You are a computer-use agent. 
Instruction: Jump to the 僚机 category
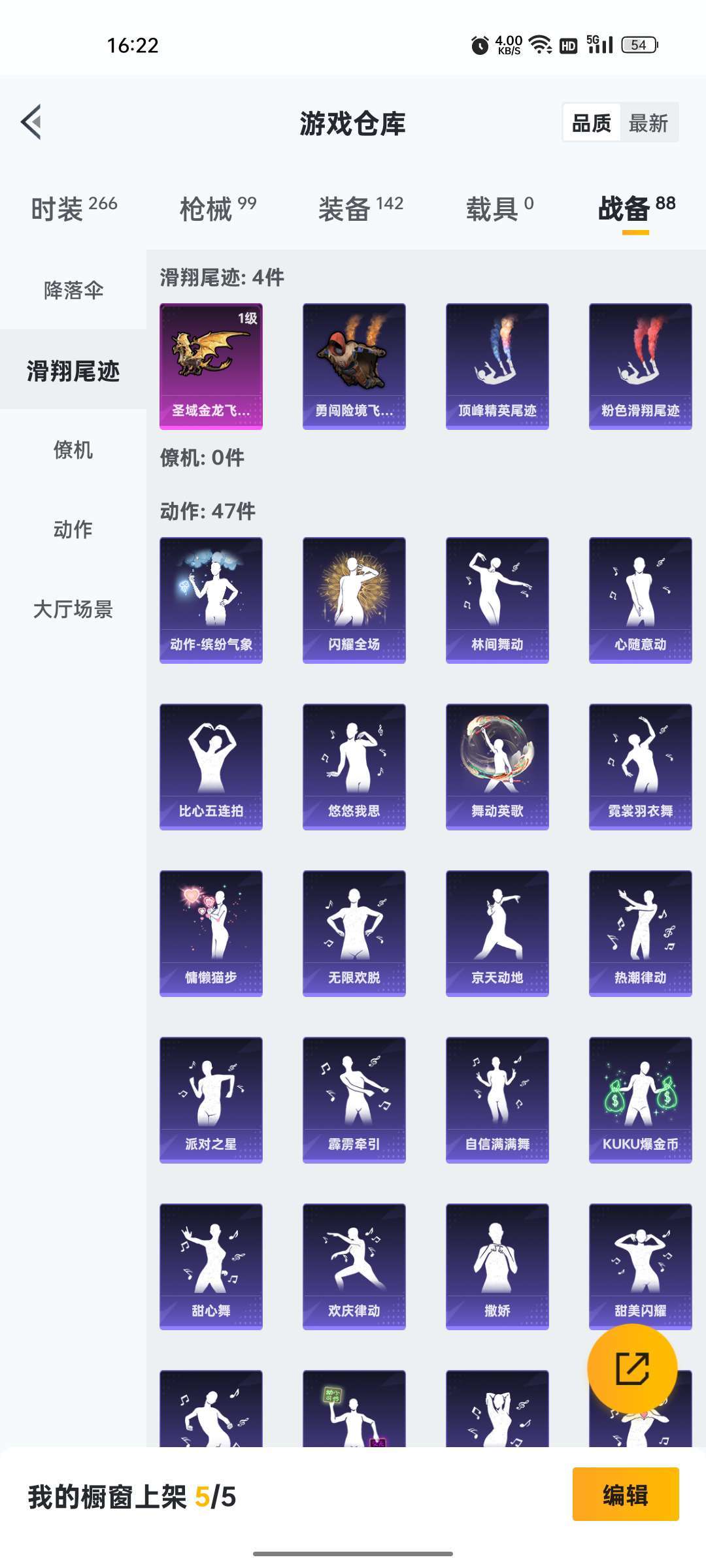73,449
